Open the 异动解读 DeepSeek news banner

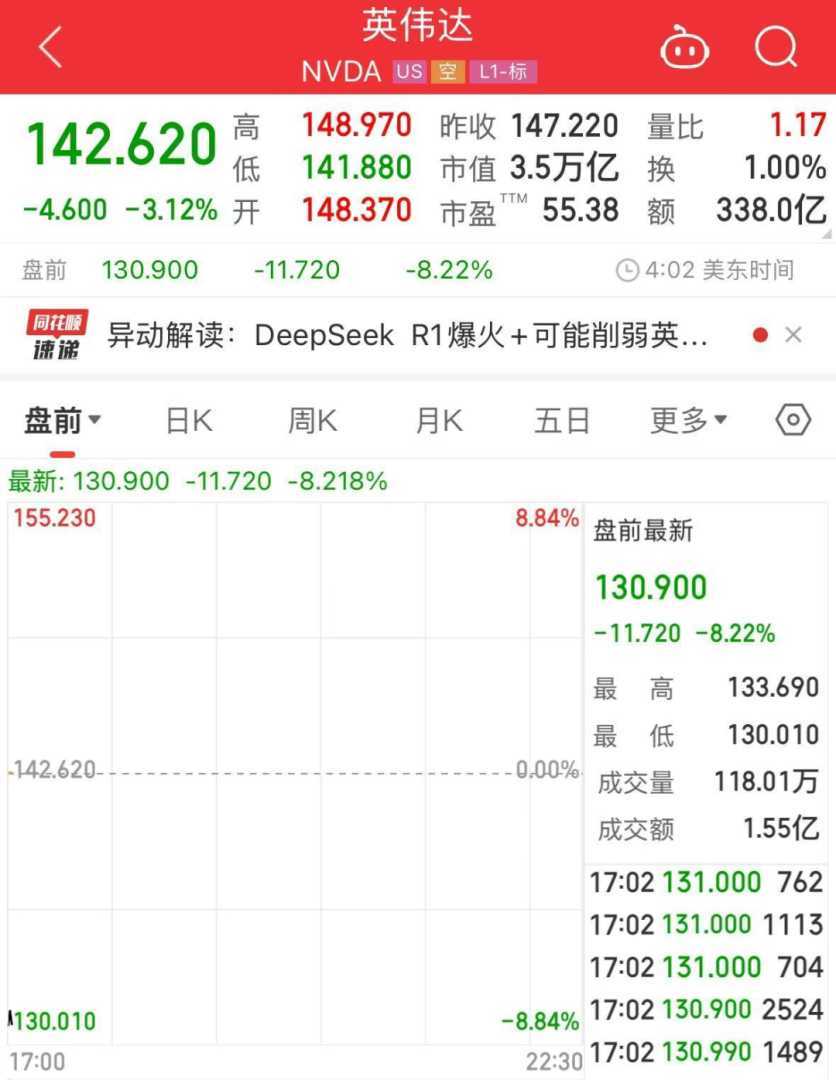[408, 336]
